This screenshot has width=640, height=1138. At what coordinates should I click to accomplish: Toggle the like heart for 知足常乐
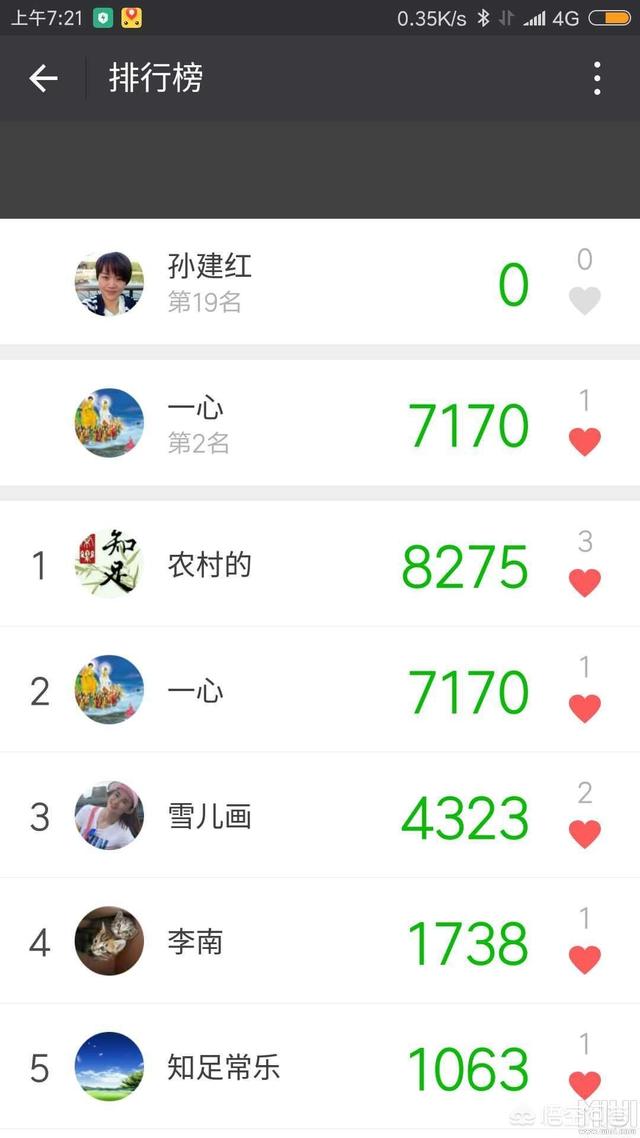pos(585,1084)
